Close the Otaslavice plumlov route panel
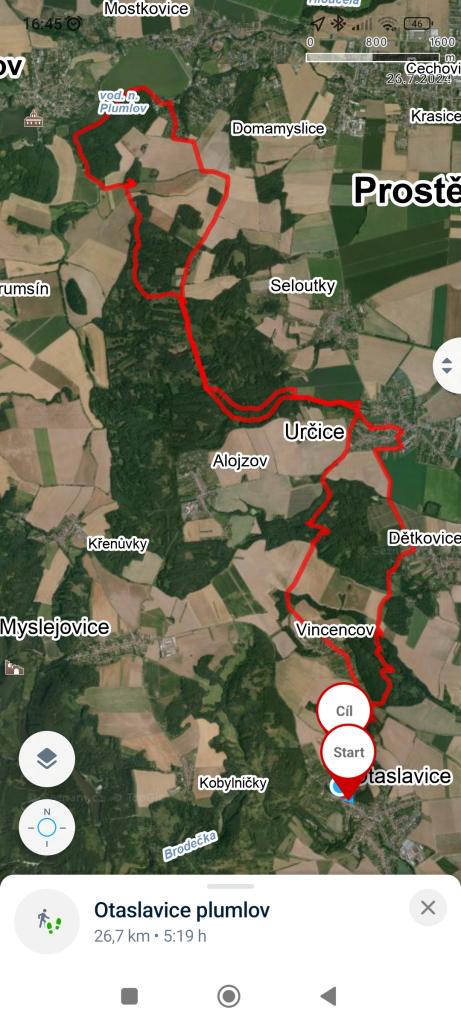 pyautogui.click(x=428, y=908)
